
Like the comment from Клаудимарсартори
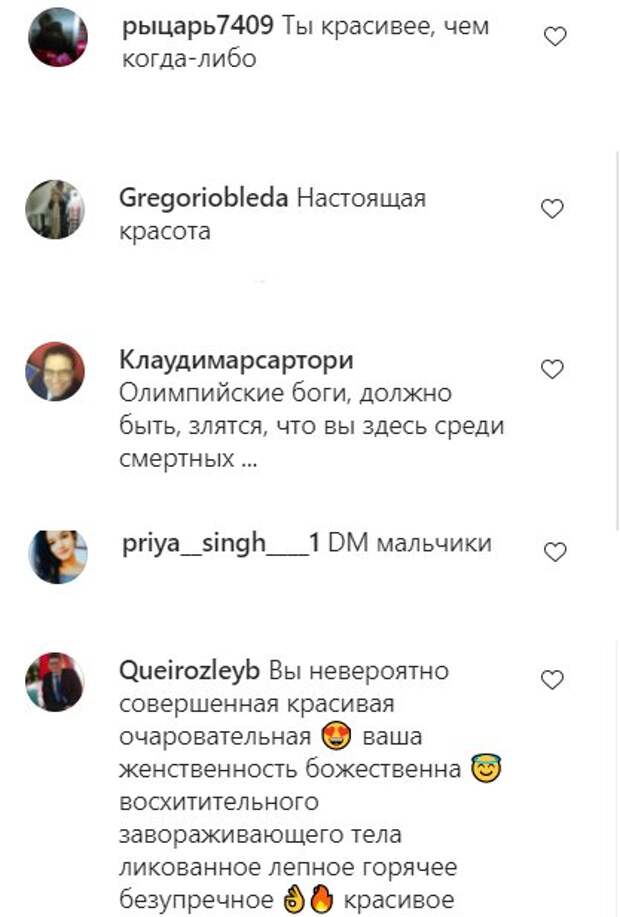(x=552, y=370)
